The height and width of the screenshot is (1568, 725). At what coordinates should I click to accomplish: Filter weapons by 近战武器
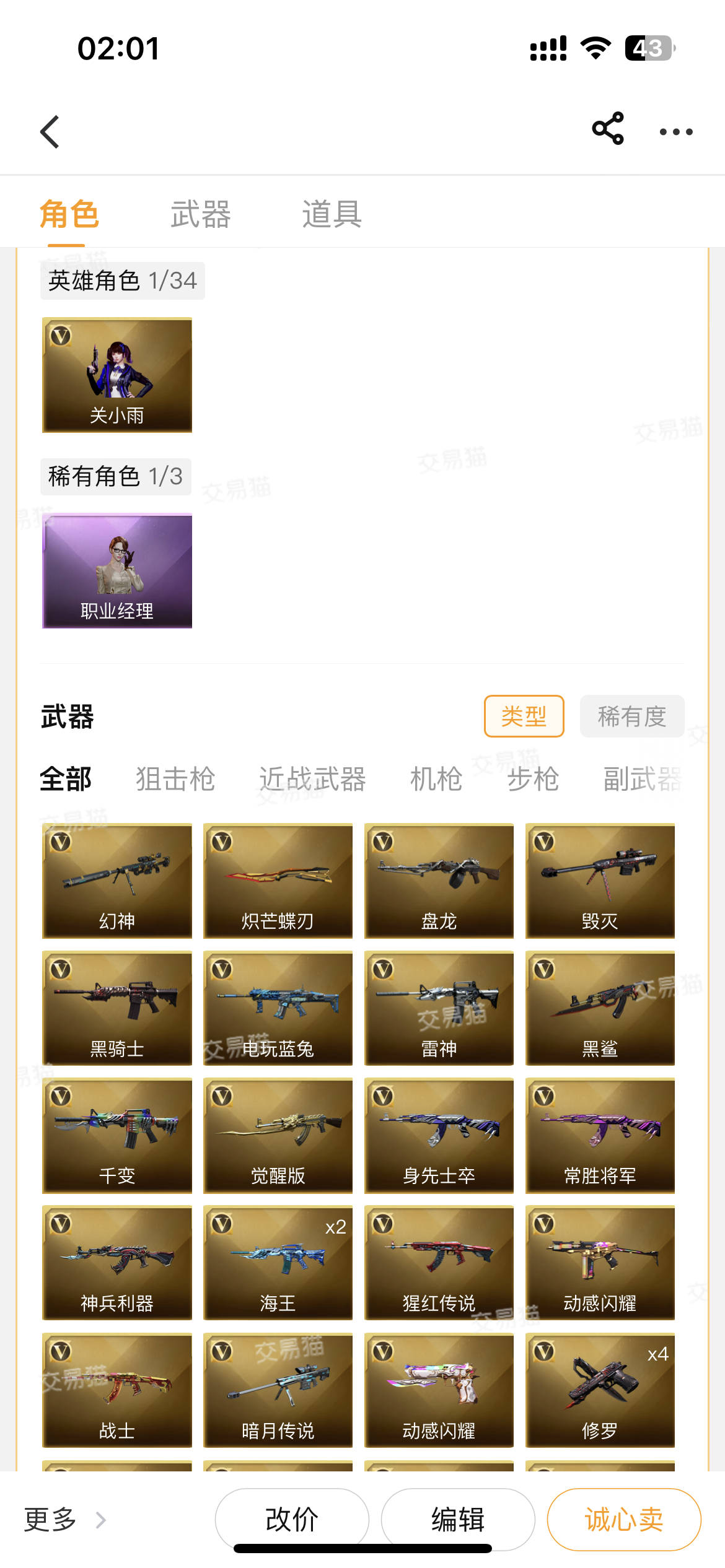click(x=312, y=779)
